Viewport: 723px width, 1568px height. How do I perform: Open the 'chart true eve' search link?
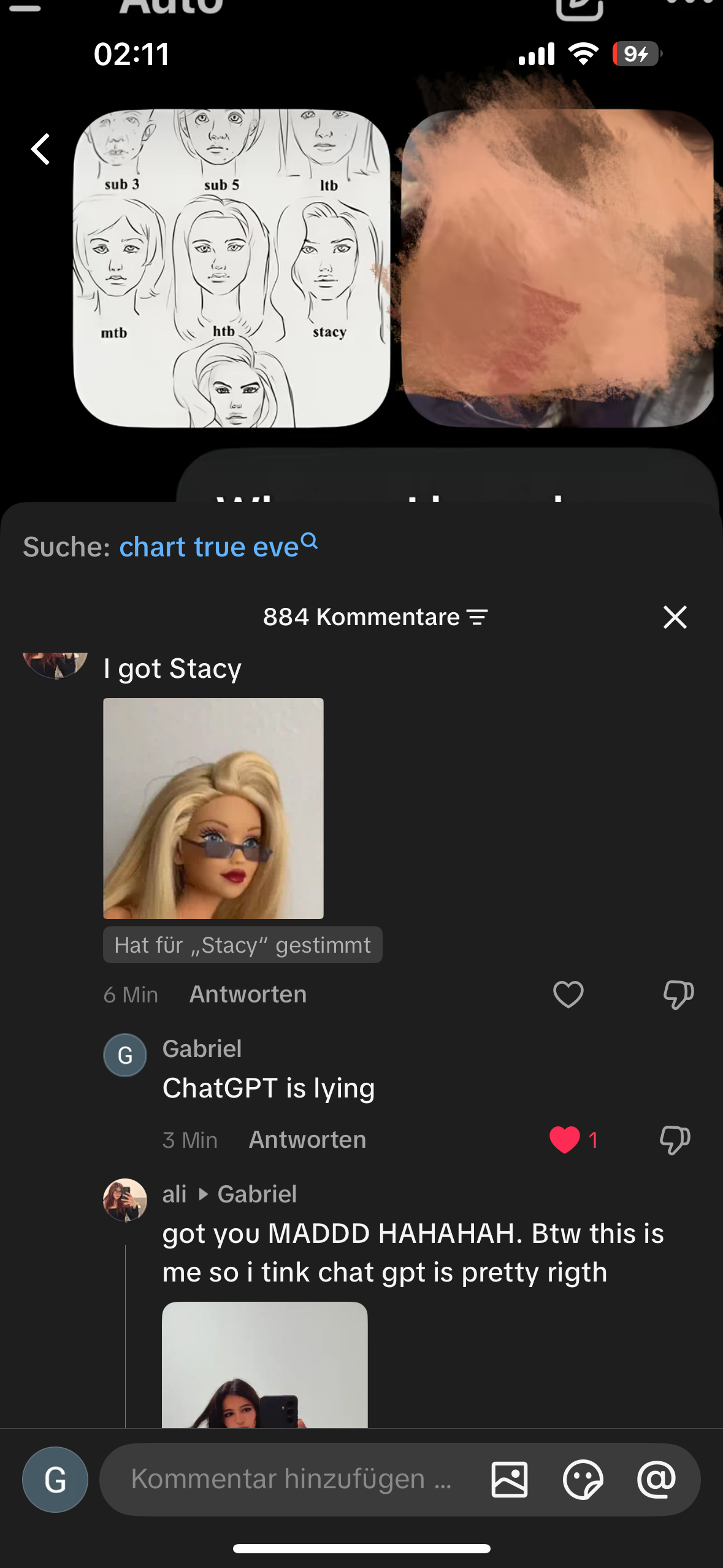[x=218, y=545]
